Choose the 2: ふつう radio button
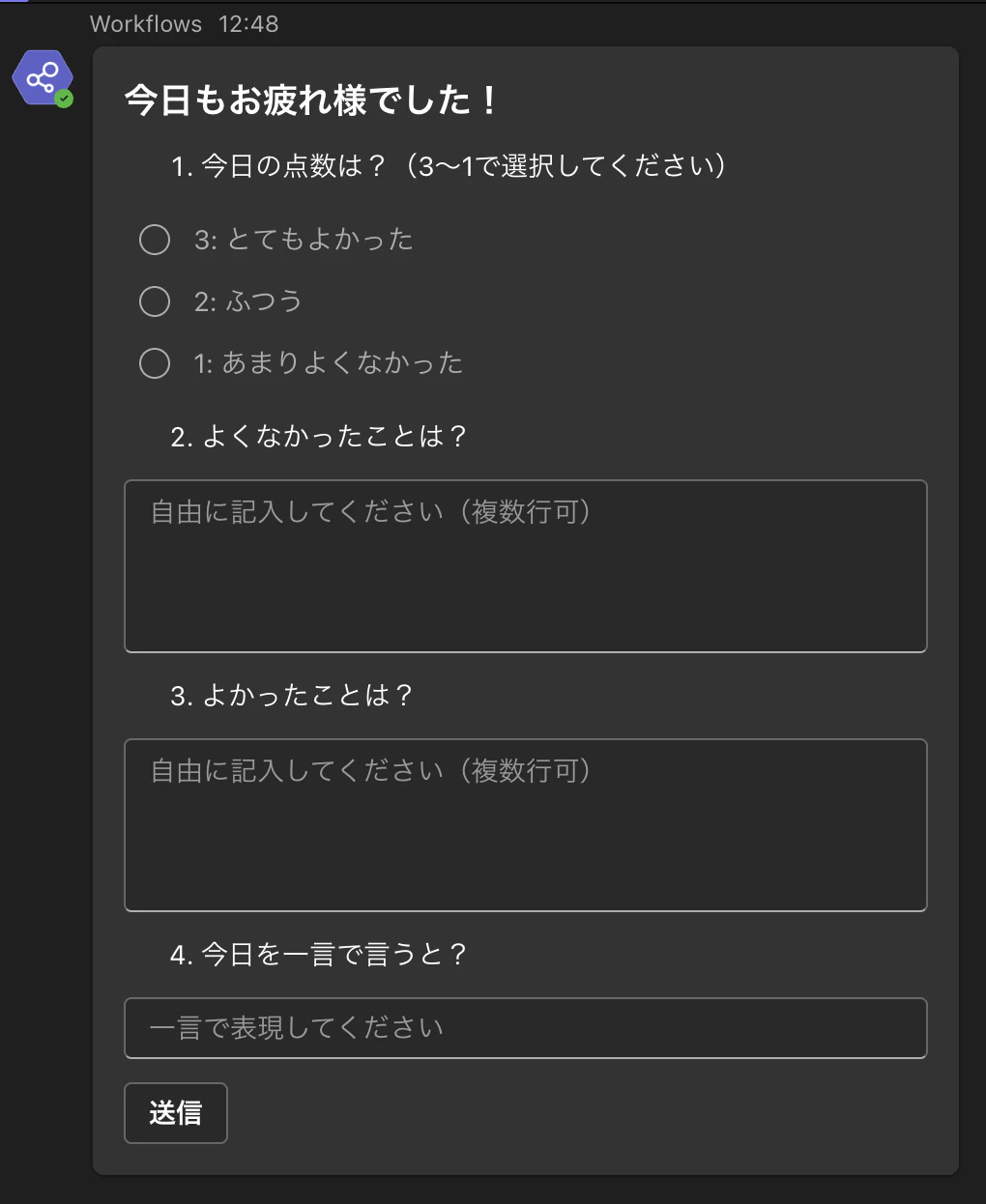 pyautogui.click(x=155, y=301)
